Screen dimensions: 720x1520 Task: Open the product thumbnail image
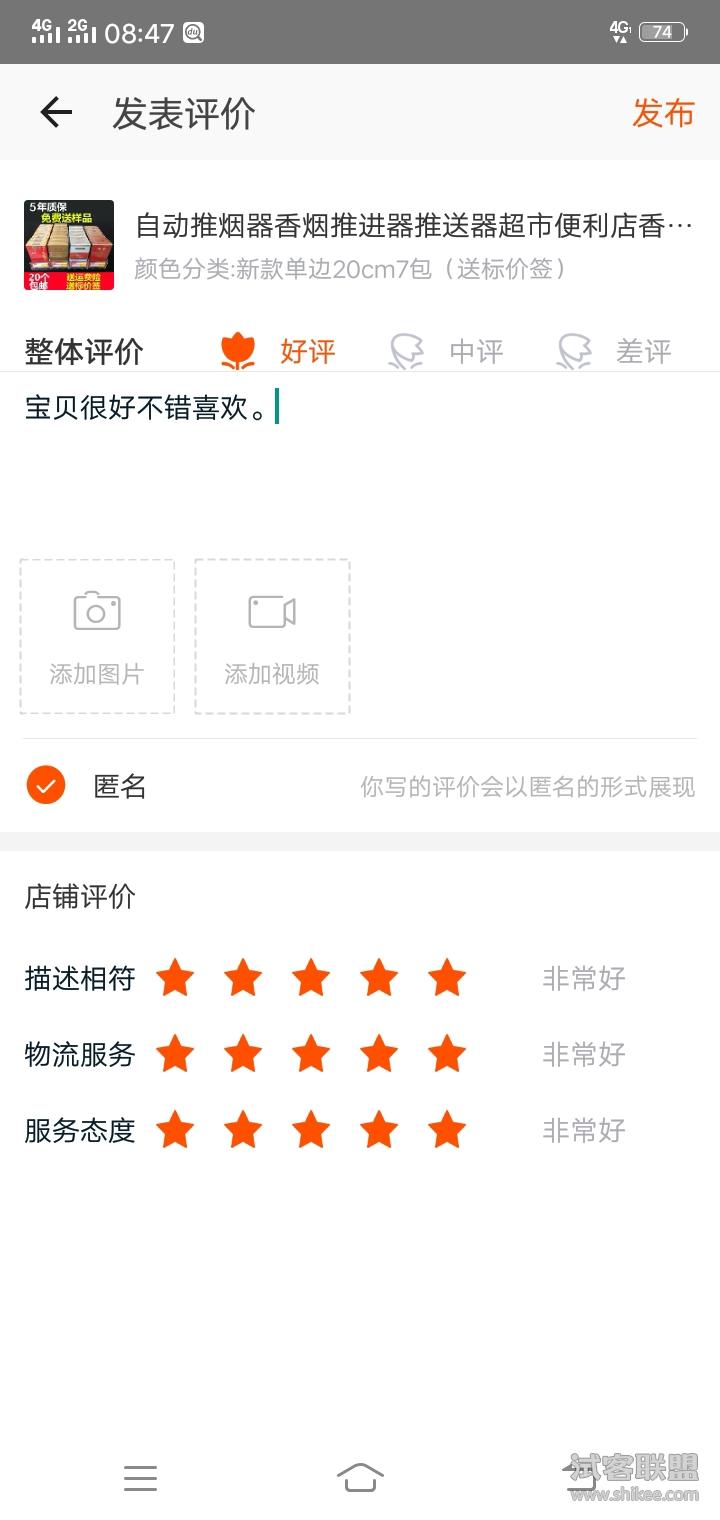coord(69,245)
